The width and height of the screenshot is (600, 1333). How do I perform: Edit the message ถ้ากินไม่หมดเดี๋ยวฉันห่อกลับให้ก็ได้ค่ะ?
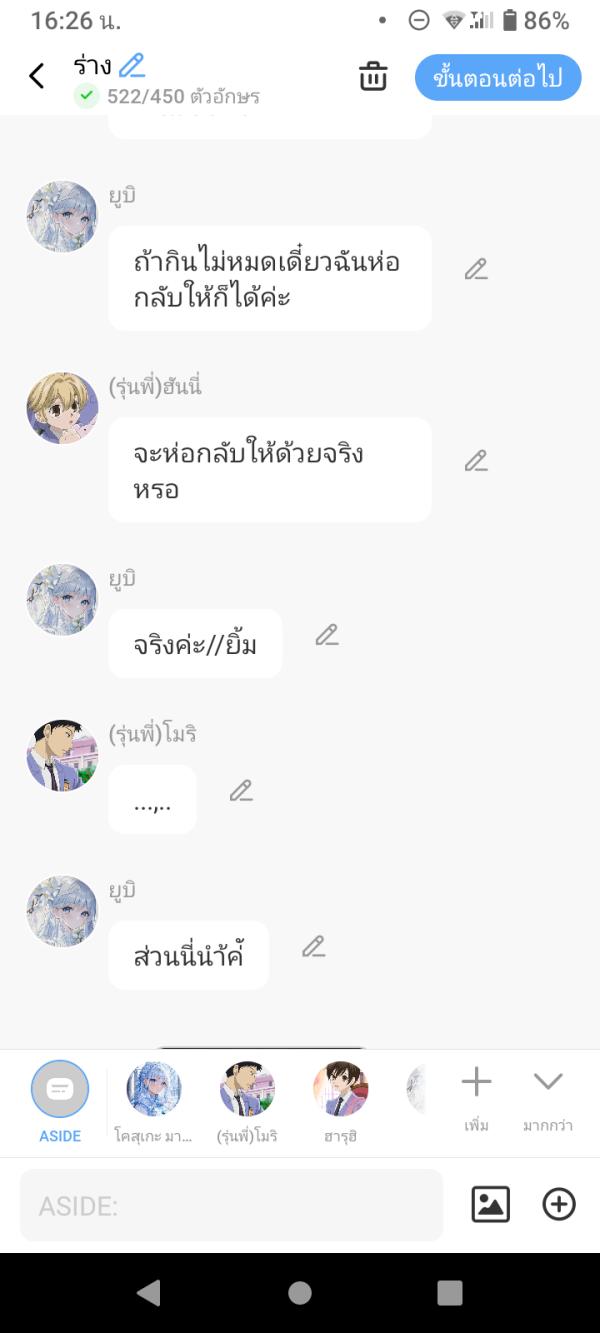tap(476, 269)
